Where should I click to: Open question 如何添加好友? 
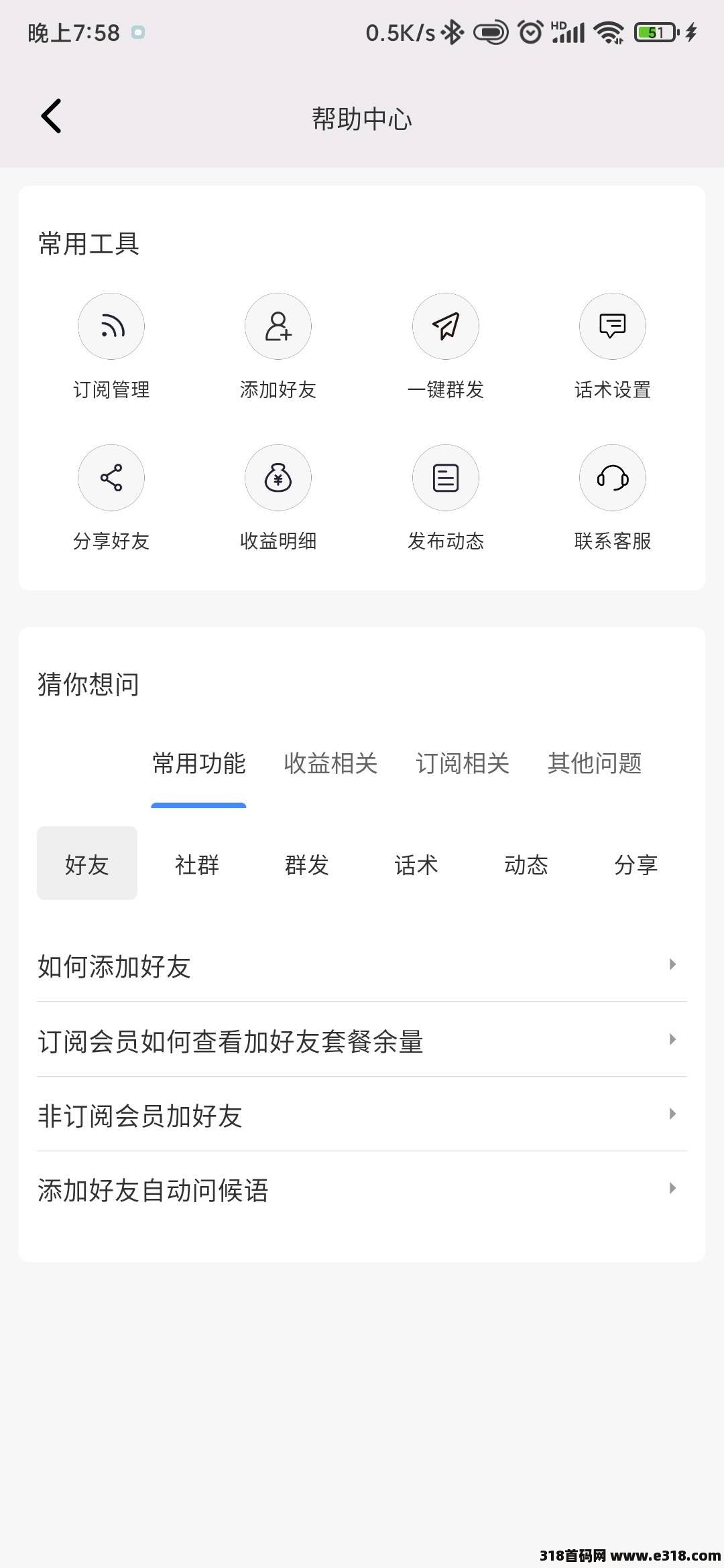tap(362, 966)
